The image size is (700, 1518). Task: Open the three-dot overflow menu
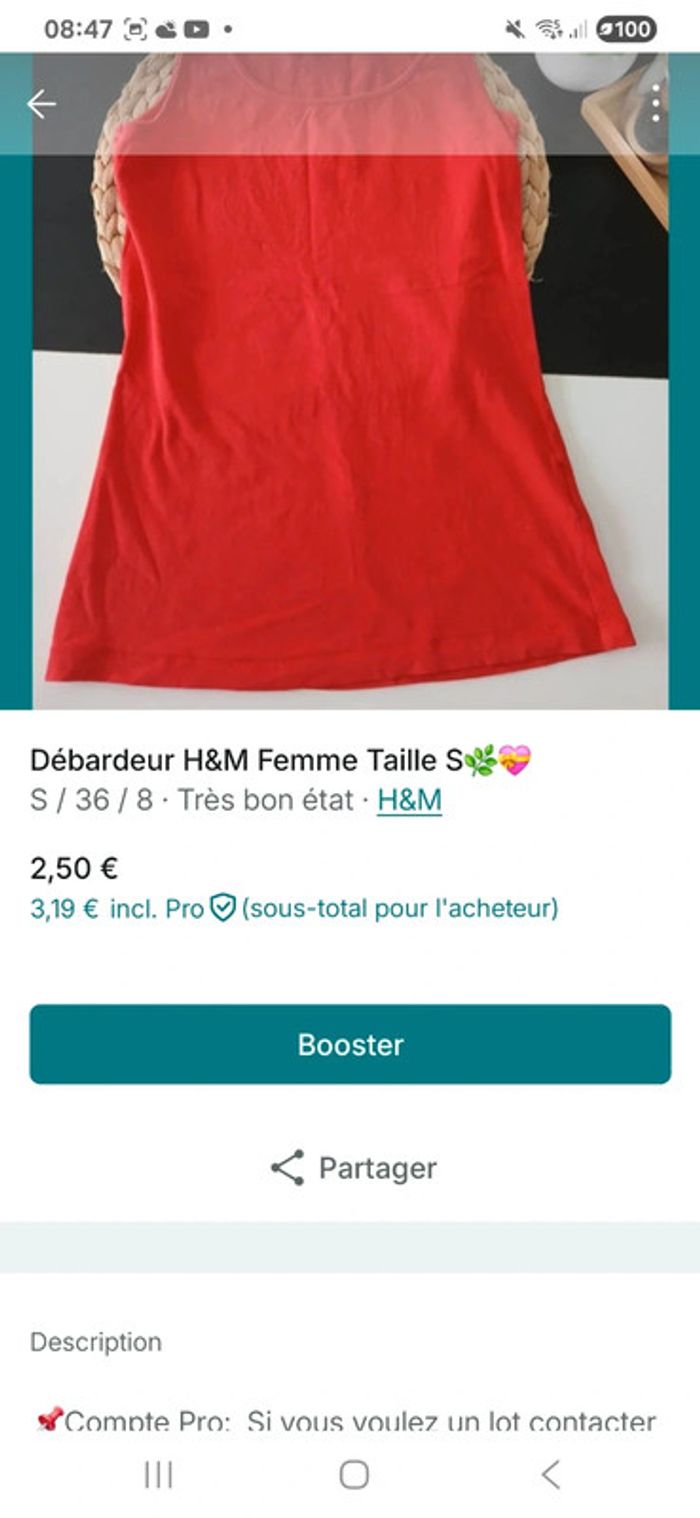point(655,103)
